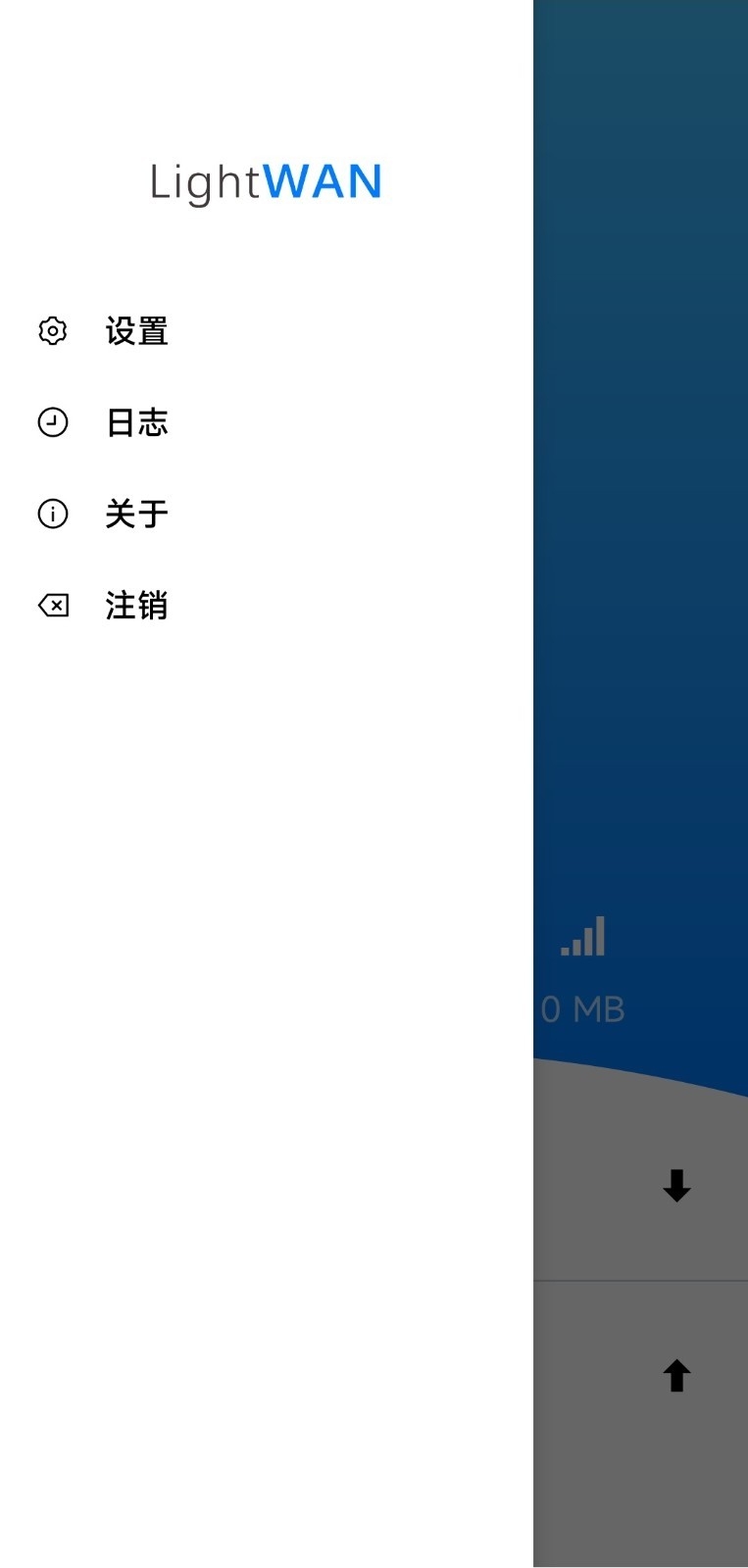Tap the LightWAN logo
The image size is (748, 1568).
(x=264, y=182)
